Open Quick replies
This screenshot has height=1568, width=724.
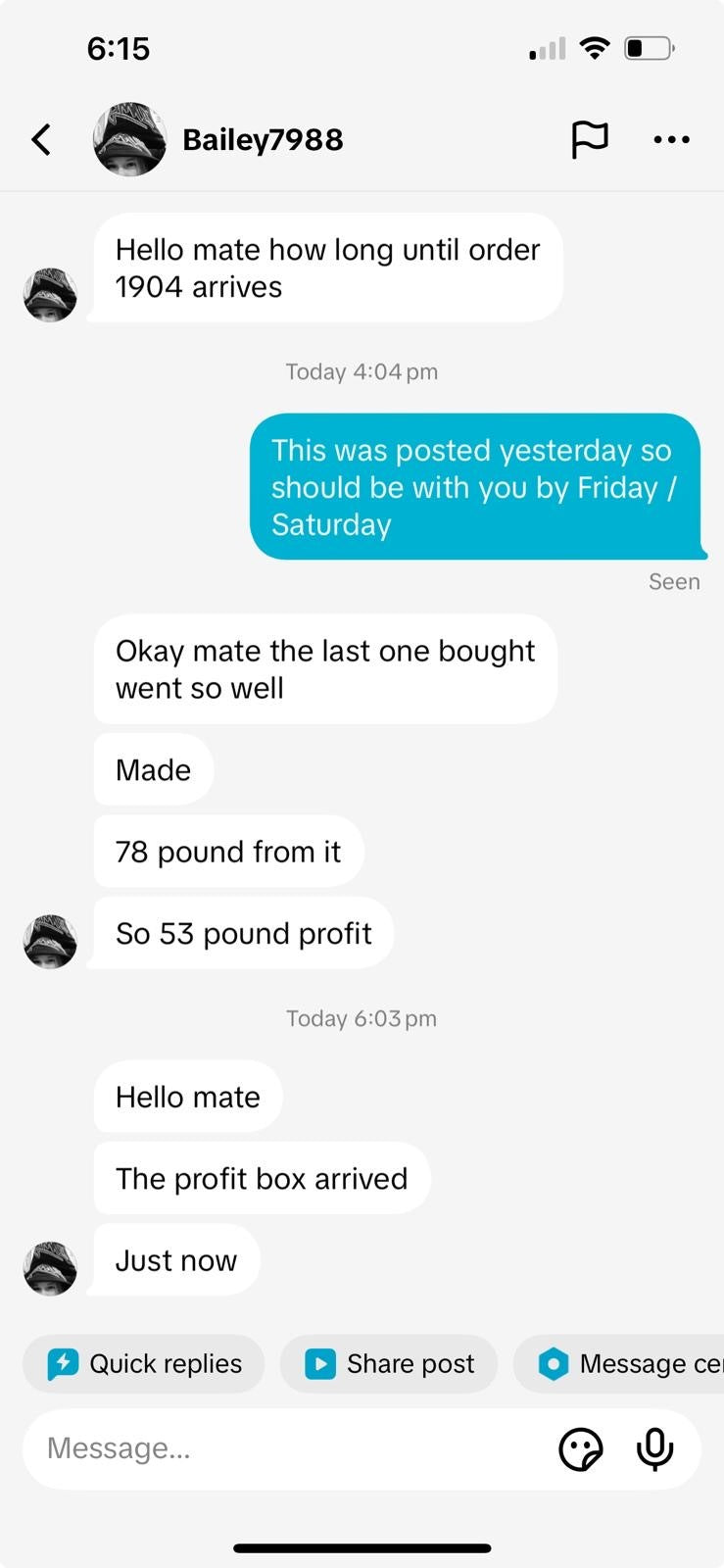[144, 1363]
